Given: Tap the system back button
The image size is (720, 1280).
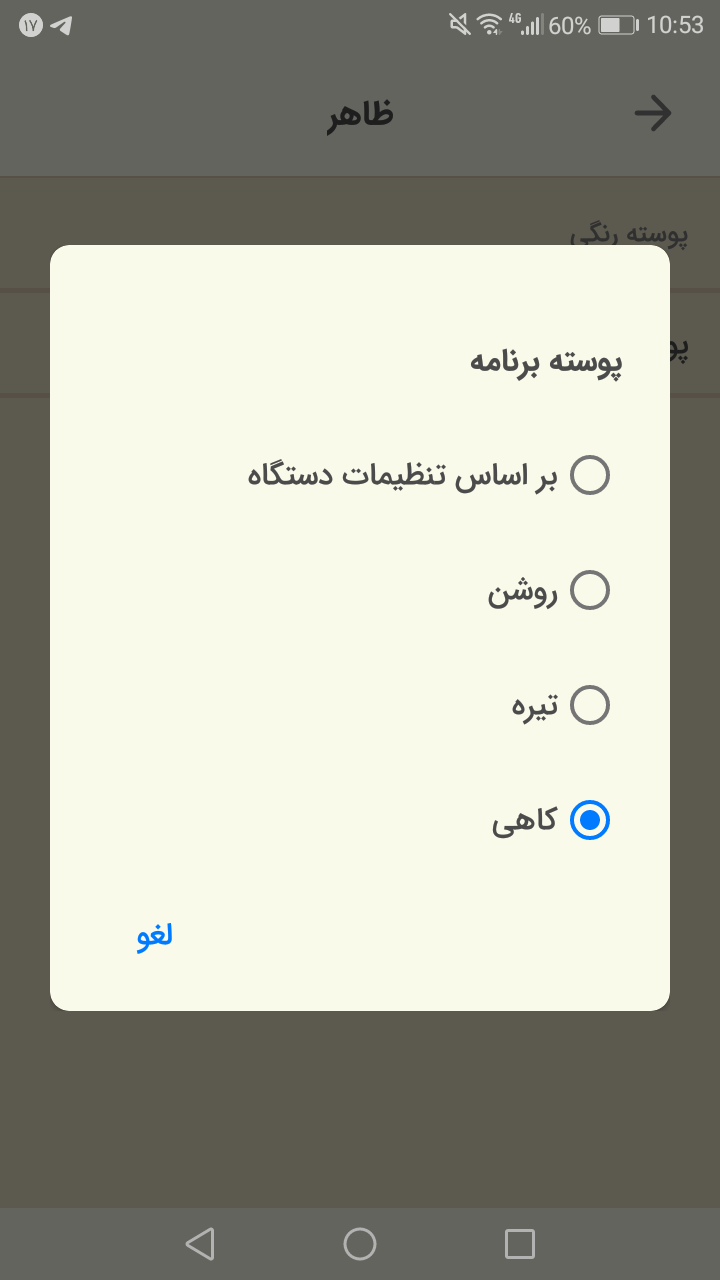Looking at the screenshot, I should (x=200, y=1244).
